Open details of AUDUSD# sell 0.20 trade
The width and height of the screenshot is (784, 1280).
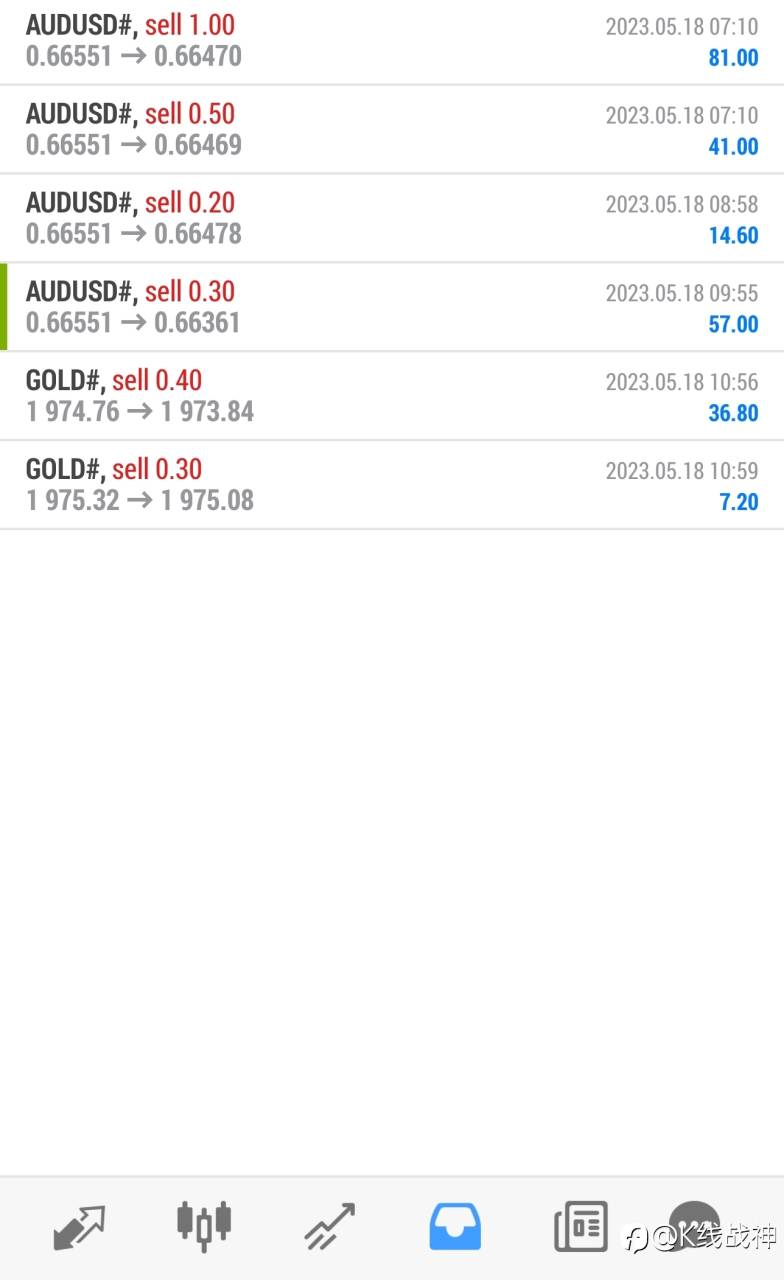[x=392, y=219]
